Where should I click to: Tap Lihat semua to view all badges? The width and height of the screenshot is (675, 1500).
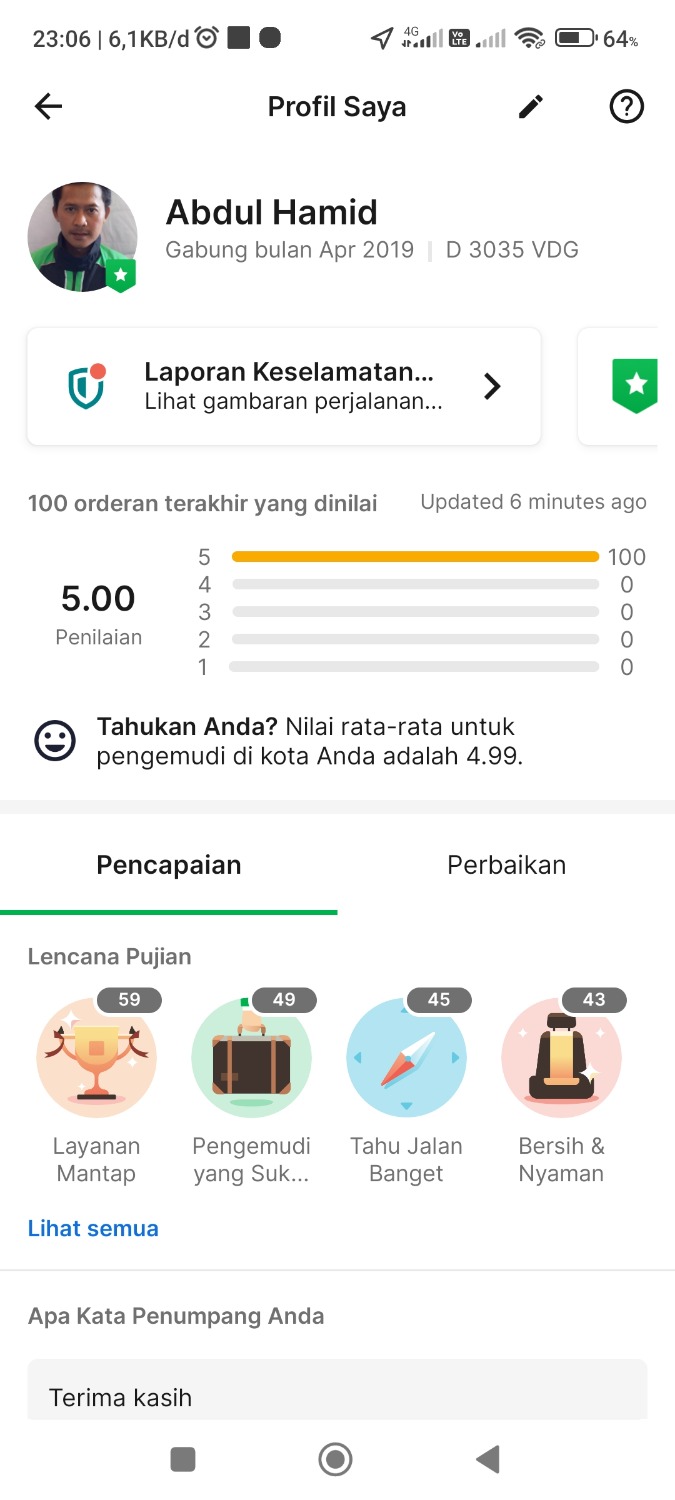pyautogui.click(x=93, y=1228)
